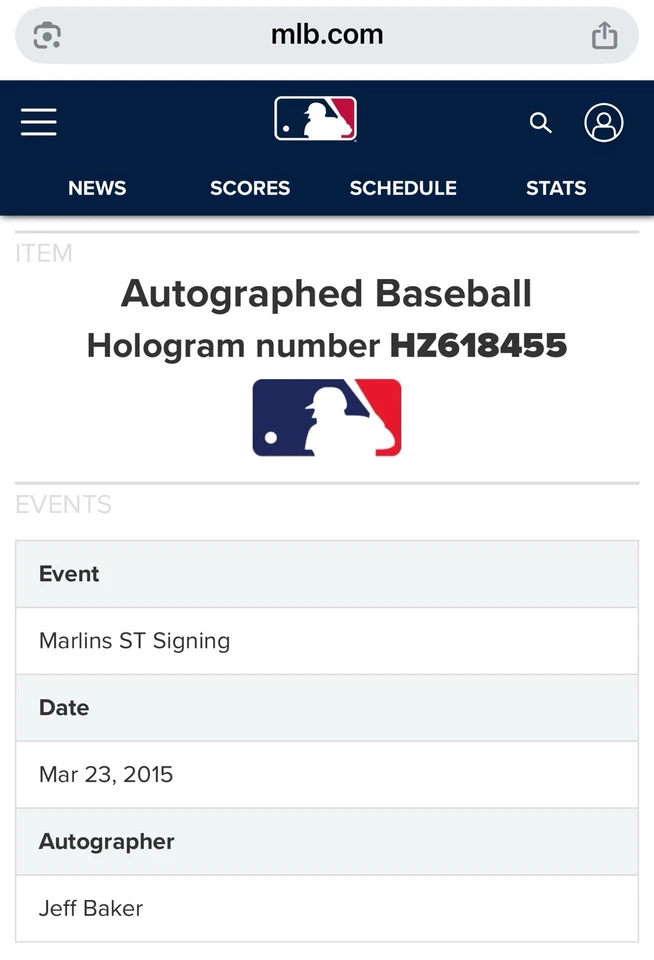The width and height of the screenshot is (654, 960).
Task: Open the hamburger menu
Action: (39, 122)
